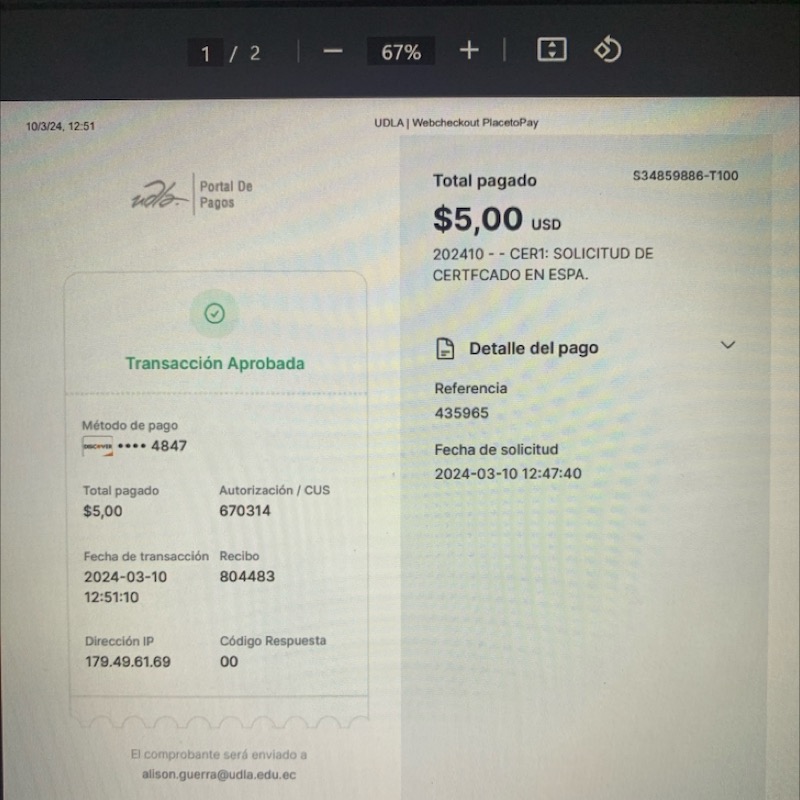Zoom out with the minus button

(334, 52)
